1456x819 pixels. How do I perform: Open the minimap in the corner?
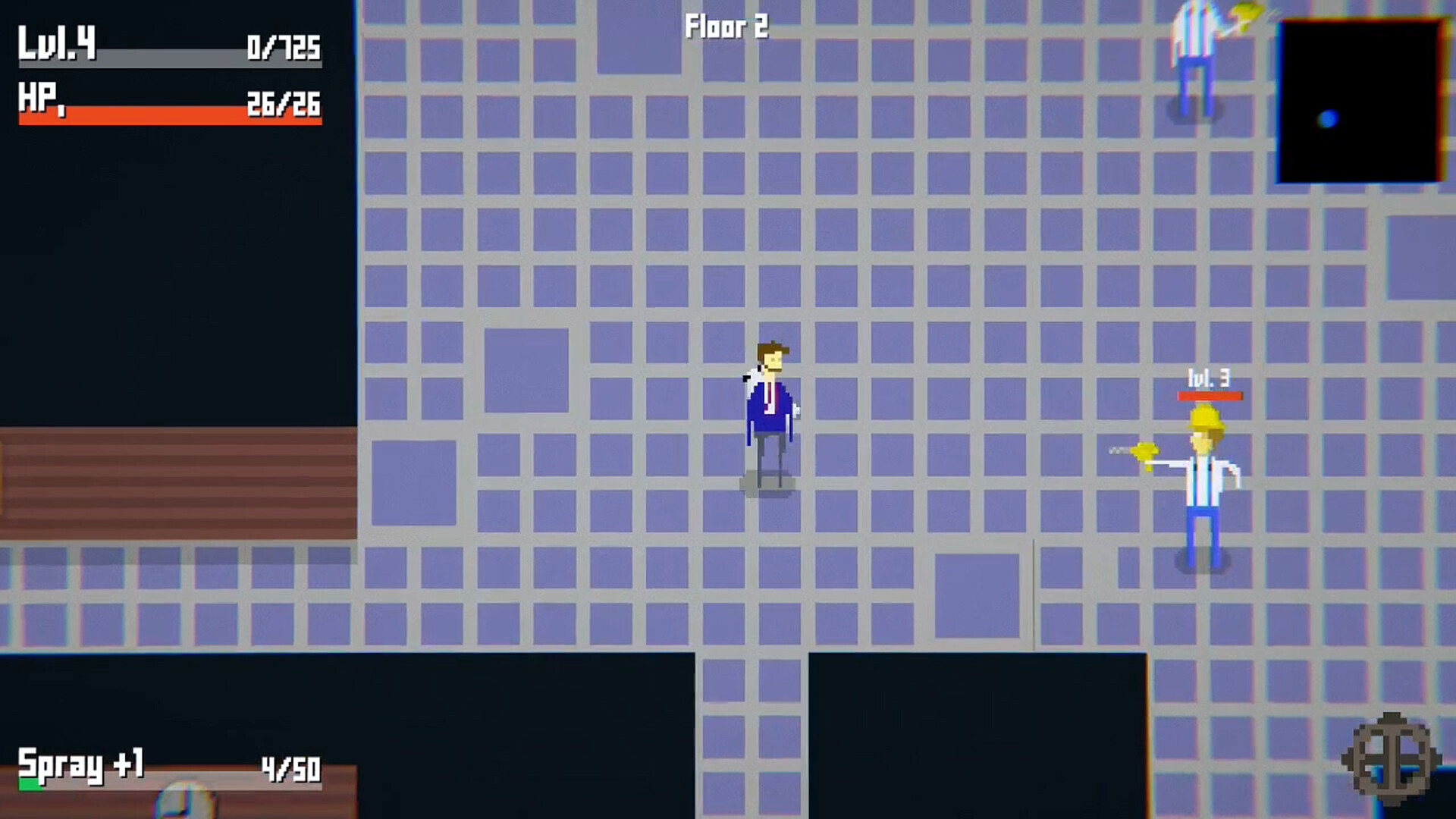tap(1360, 102)
